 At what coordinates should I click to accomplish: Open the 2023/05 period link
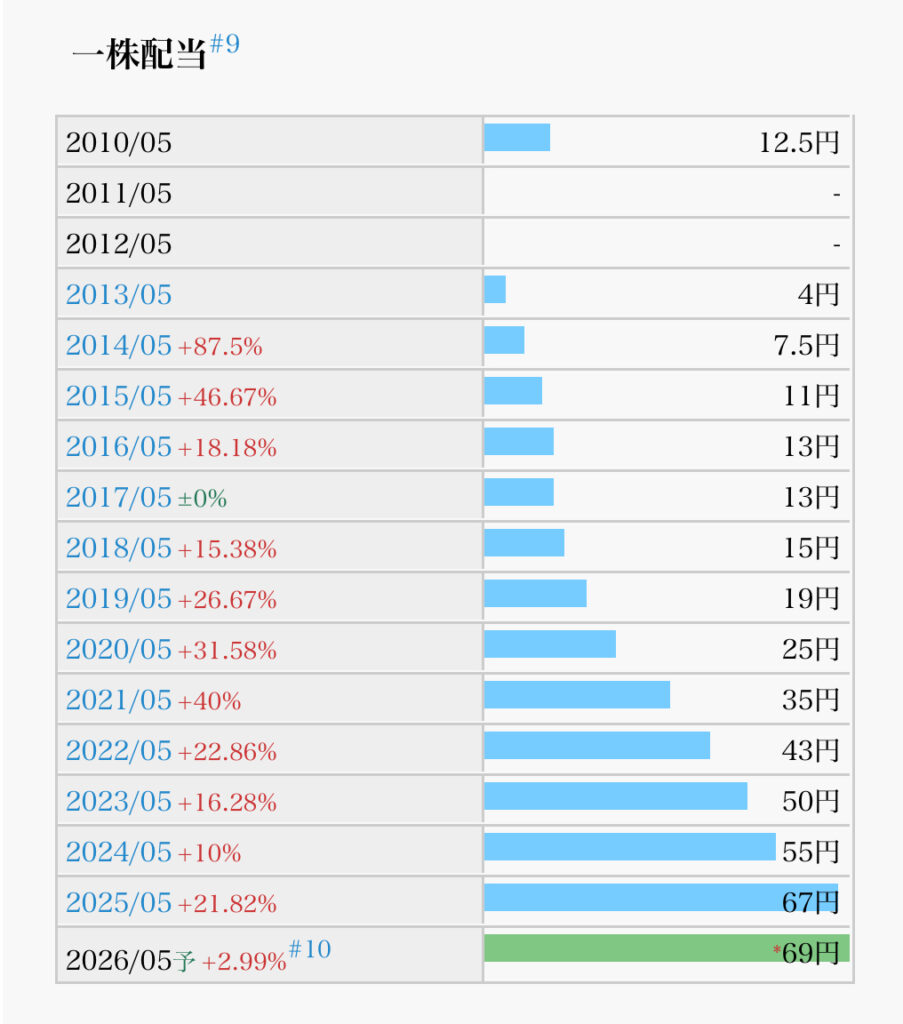118,803
